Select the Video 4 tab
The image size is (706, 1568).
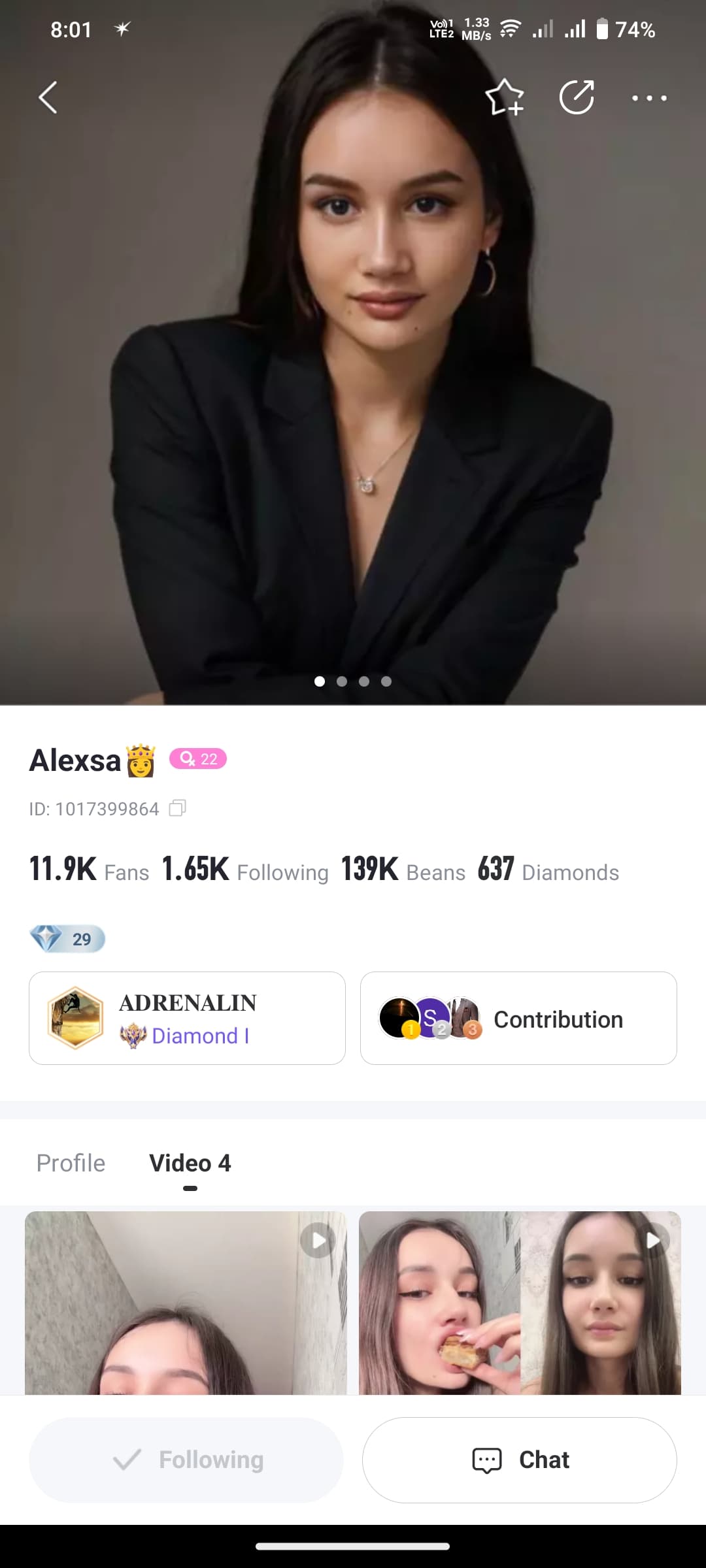click(190, 1163)
